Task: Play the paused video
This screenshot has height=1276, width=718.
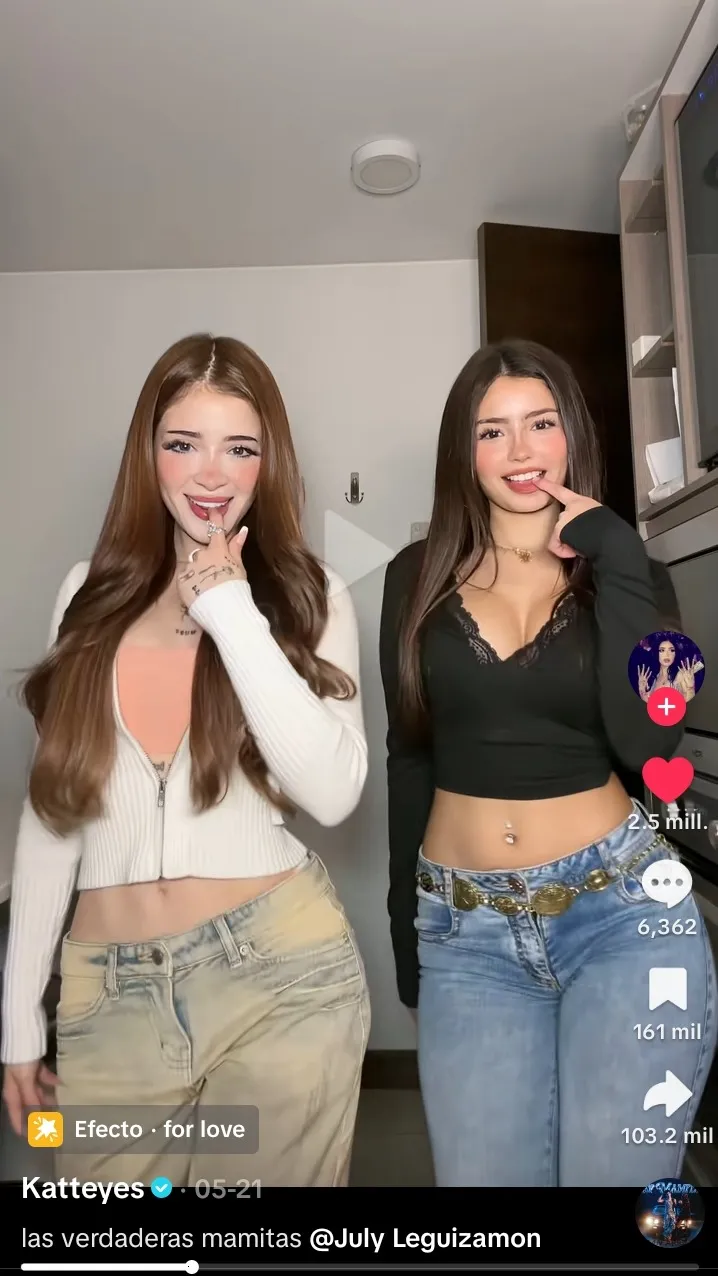Action: tap(358, 548)
